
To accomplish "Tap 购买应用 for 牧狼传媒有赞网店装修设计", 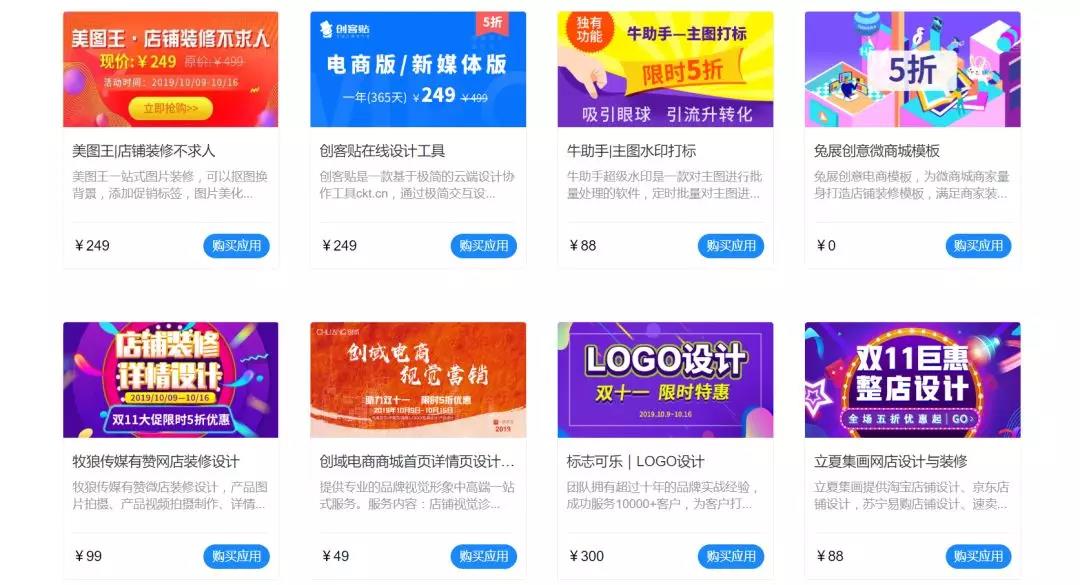I will pos(236,557).
